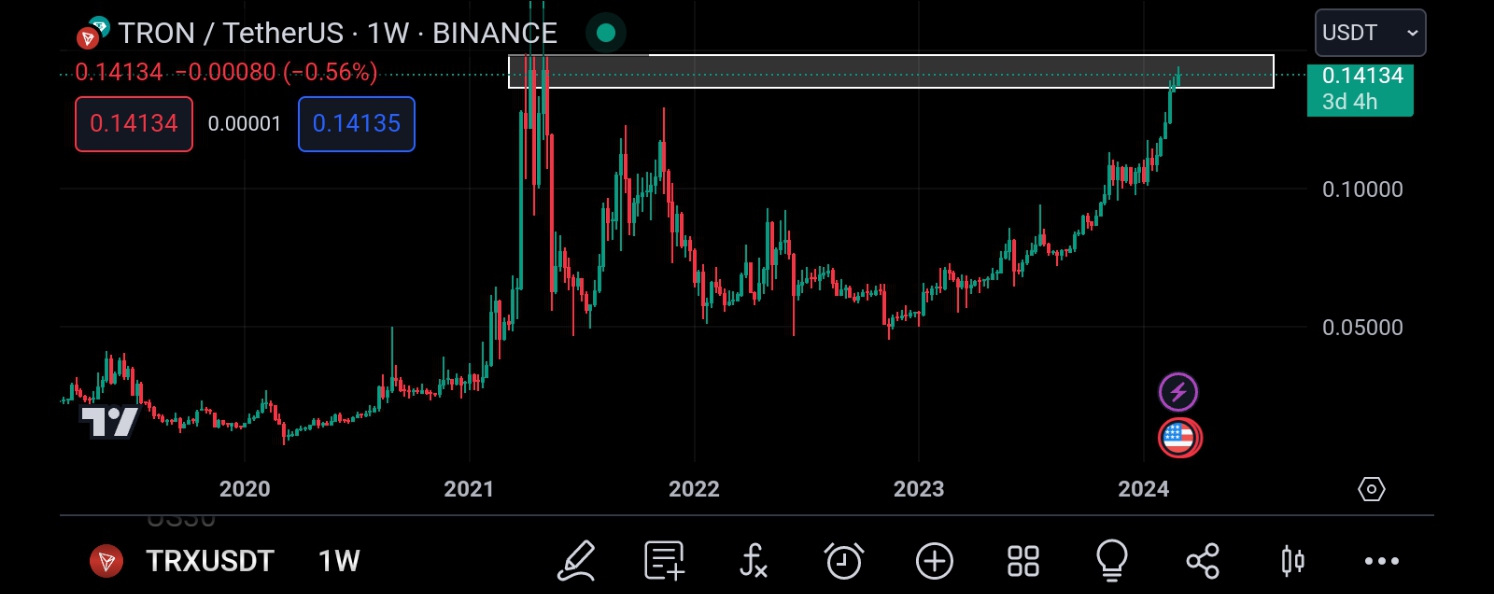Open the drawing tools pencil
The width and height of the screenshot is (1494, 594).
point(576,561)
